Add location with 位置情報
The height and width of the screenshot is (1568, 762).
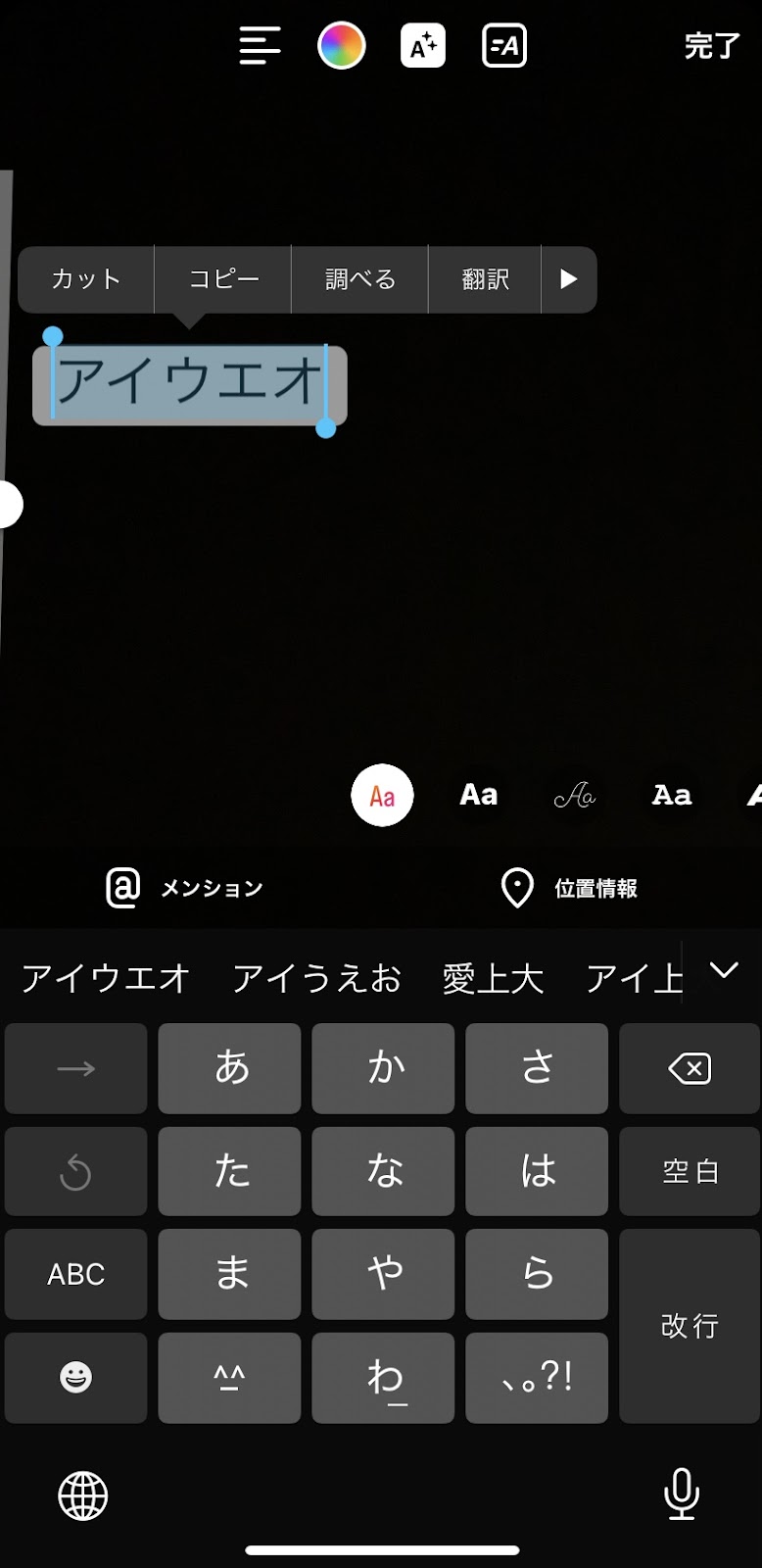point(569,888)
